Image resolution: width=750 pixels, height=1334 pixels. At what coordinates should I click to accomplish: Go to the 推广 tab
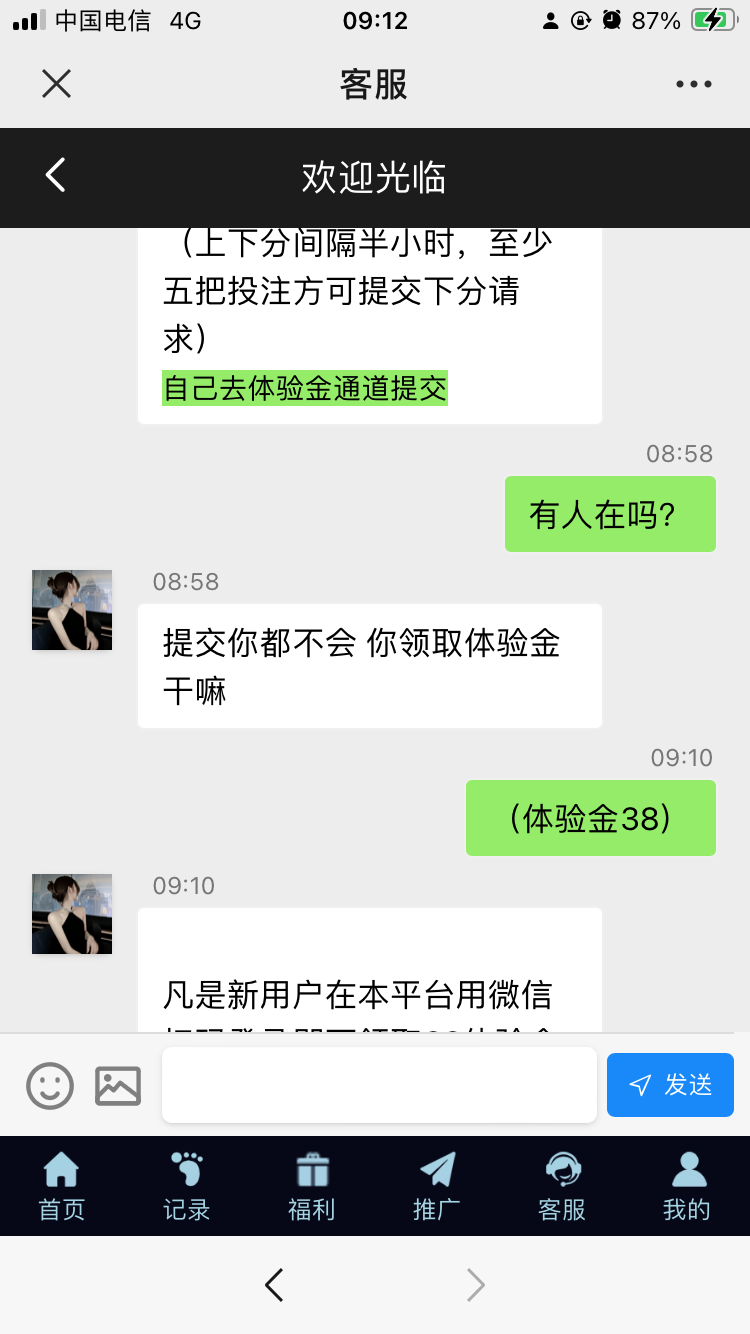click(437, 1186)
